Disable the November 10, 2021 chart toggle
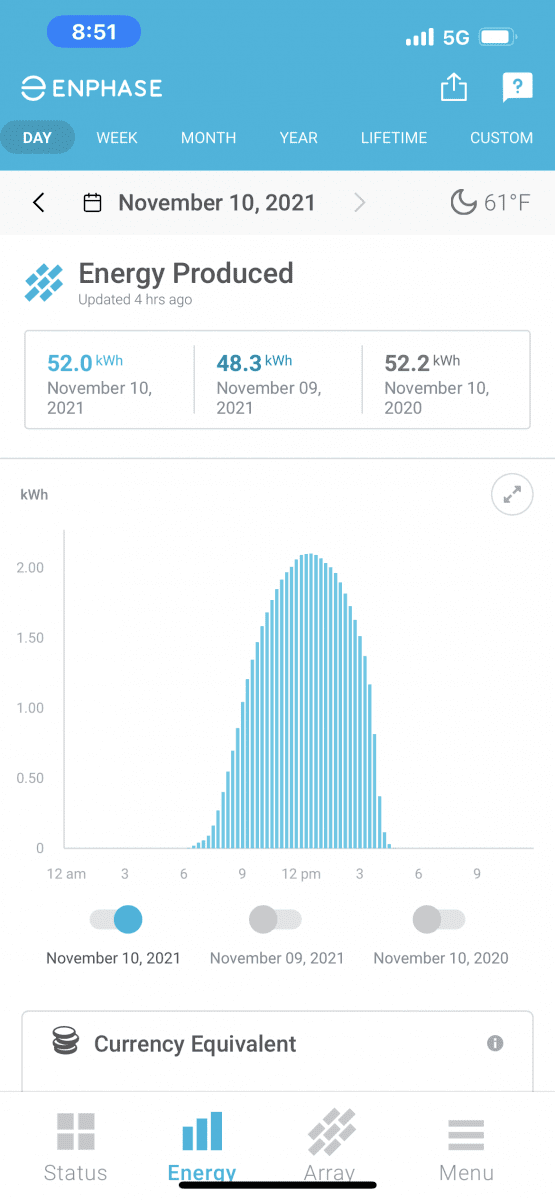555x1200 pixels. pyautogui.click(x=116, y=919)
